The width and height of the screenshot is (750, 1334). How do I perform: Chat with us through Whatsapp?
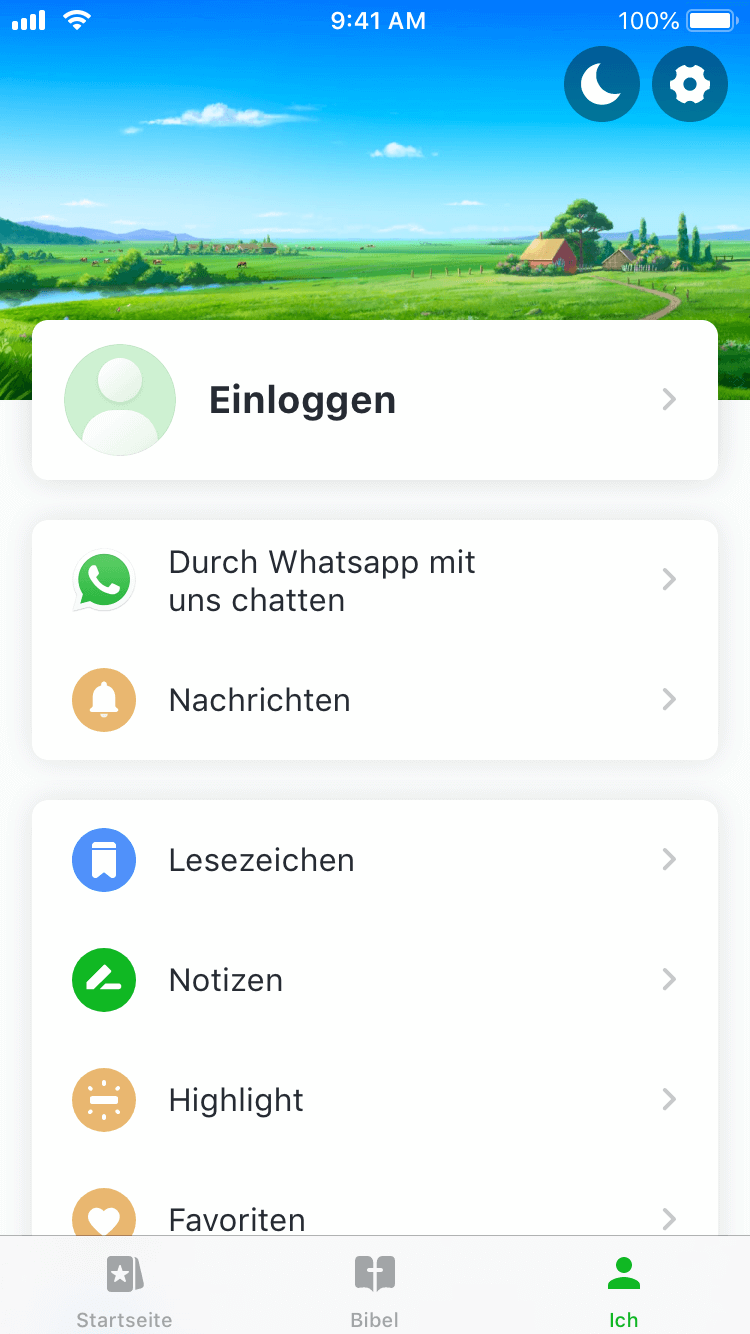pos(375,580)
